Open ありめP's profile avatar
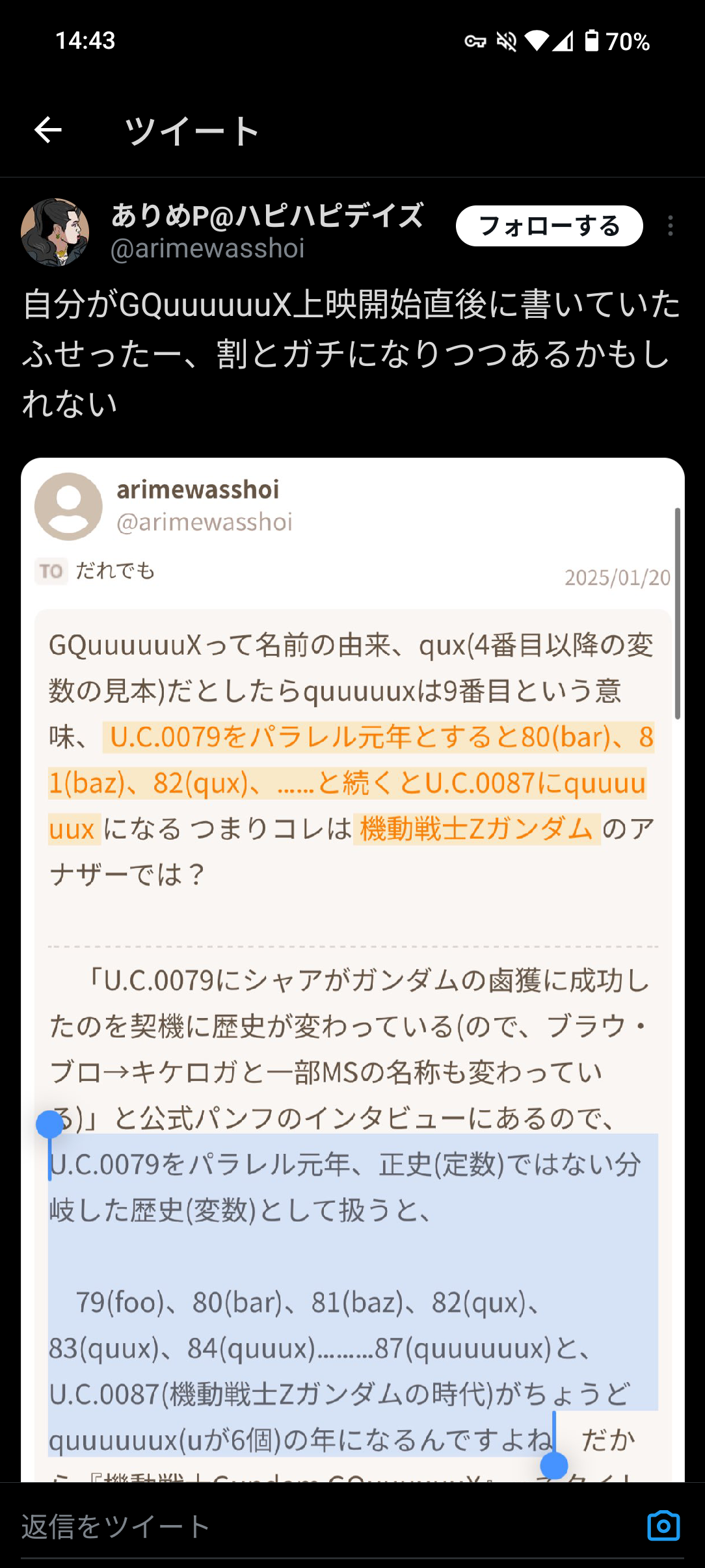This screenshot has width=705, height=1568. click(x=55, y=232)
